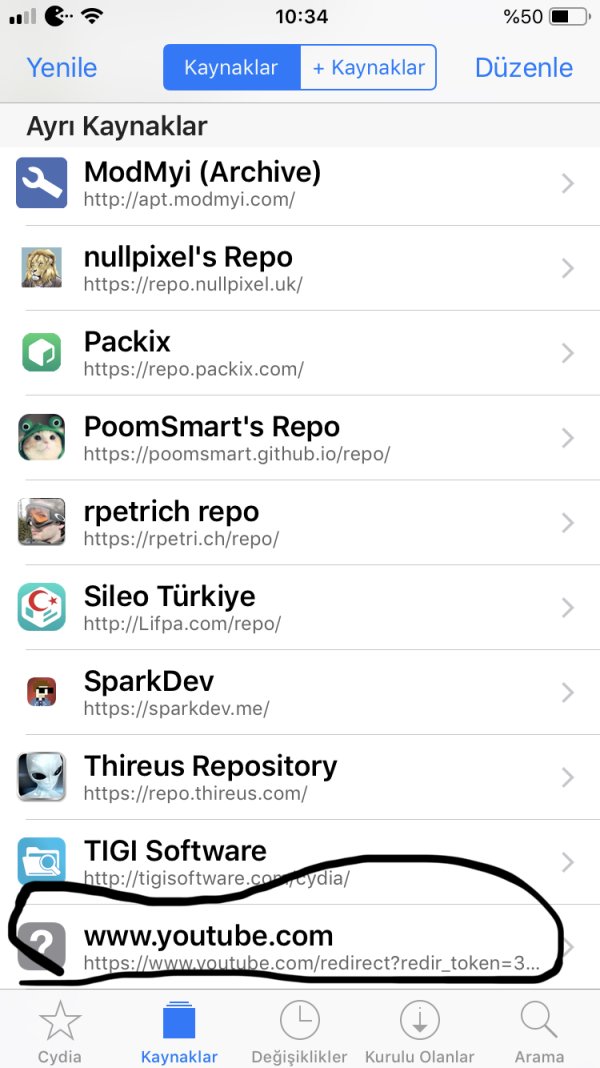Image resolution: width=600 pixels, height=1068 pixels.
Task: Select the Kaynaklar bottom tab
Action: coord(179,1032)
